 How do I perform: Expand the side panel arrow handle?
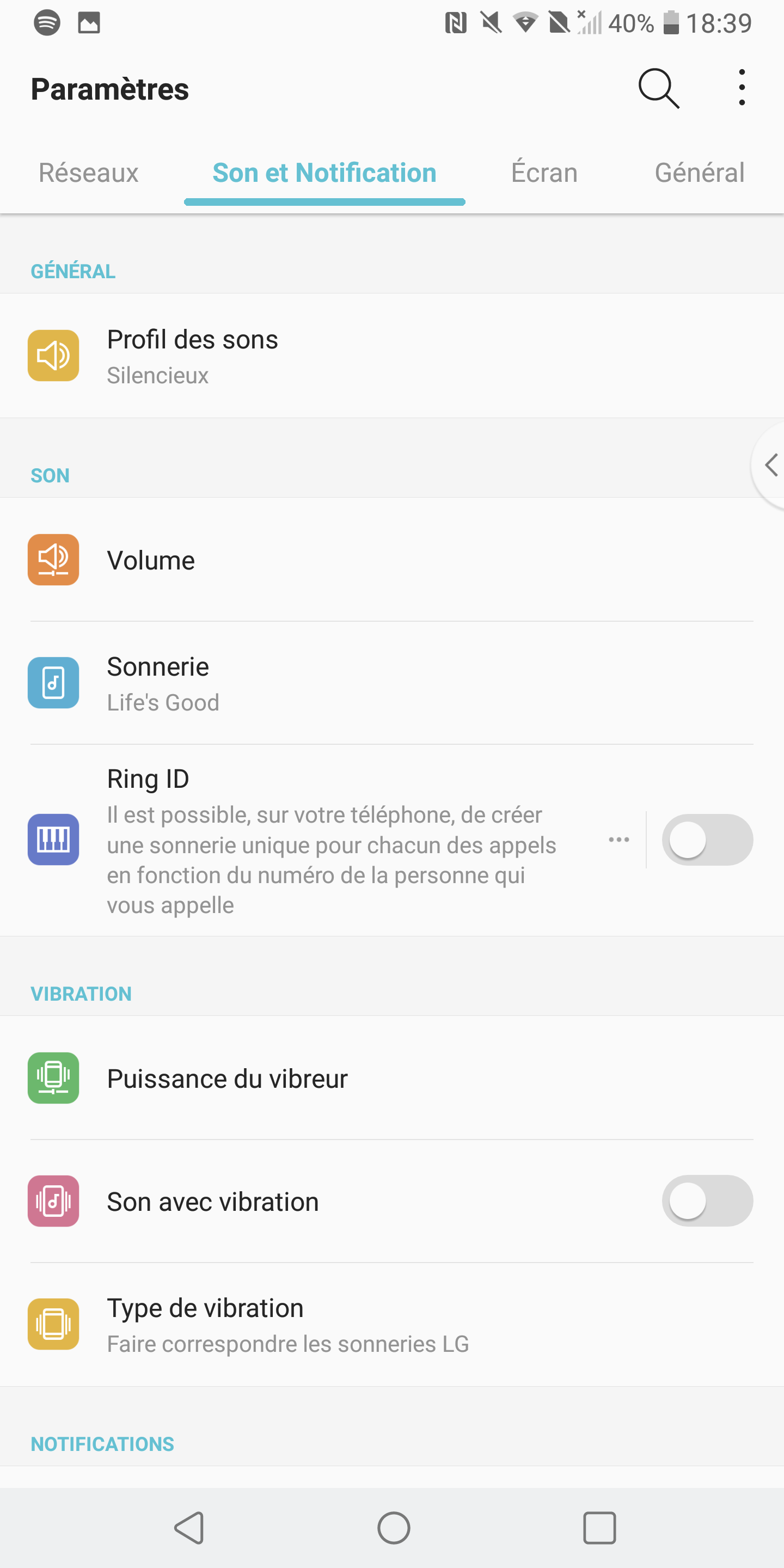(769, 465)
